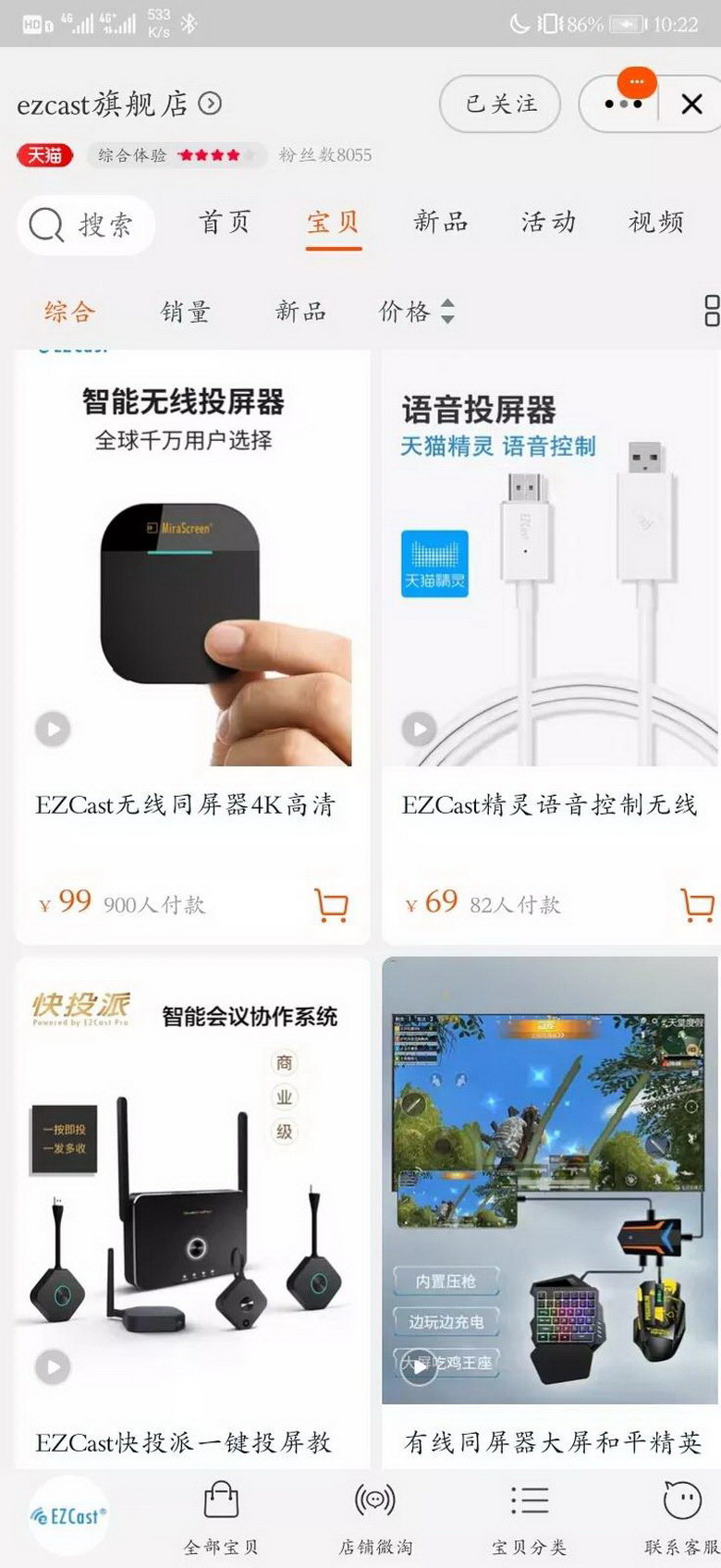Tap the 已关注 follow button
Viewport: 721px width, 1568px height.
coord(500,104)
